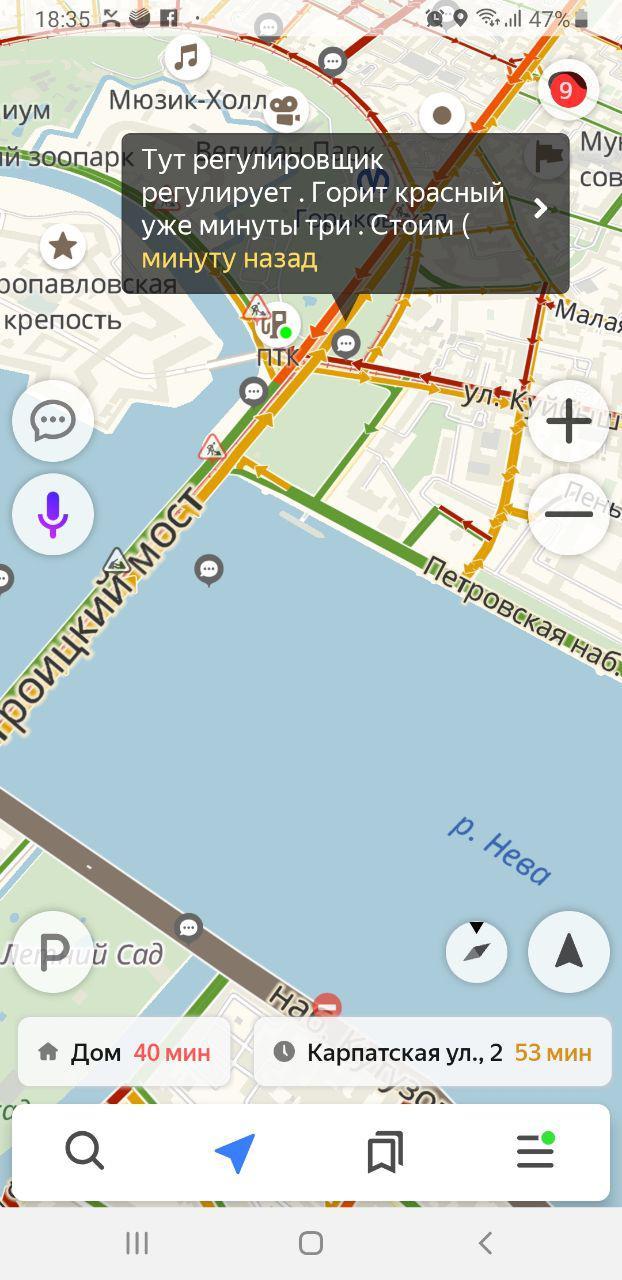Image resolution: width=622 pixels, height=1280 pixels.
Task: Open the comment marker on Троицкий мост
Action: point(209,570)
